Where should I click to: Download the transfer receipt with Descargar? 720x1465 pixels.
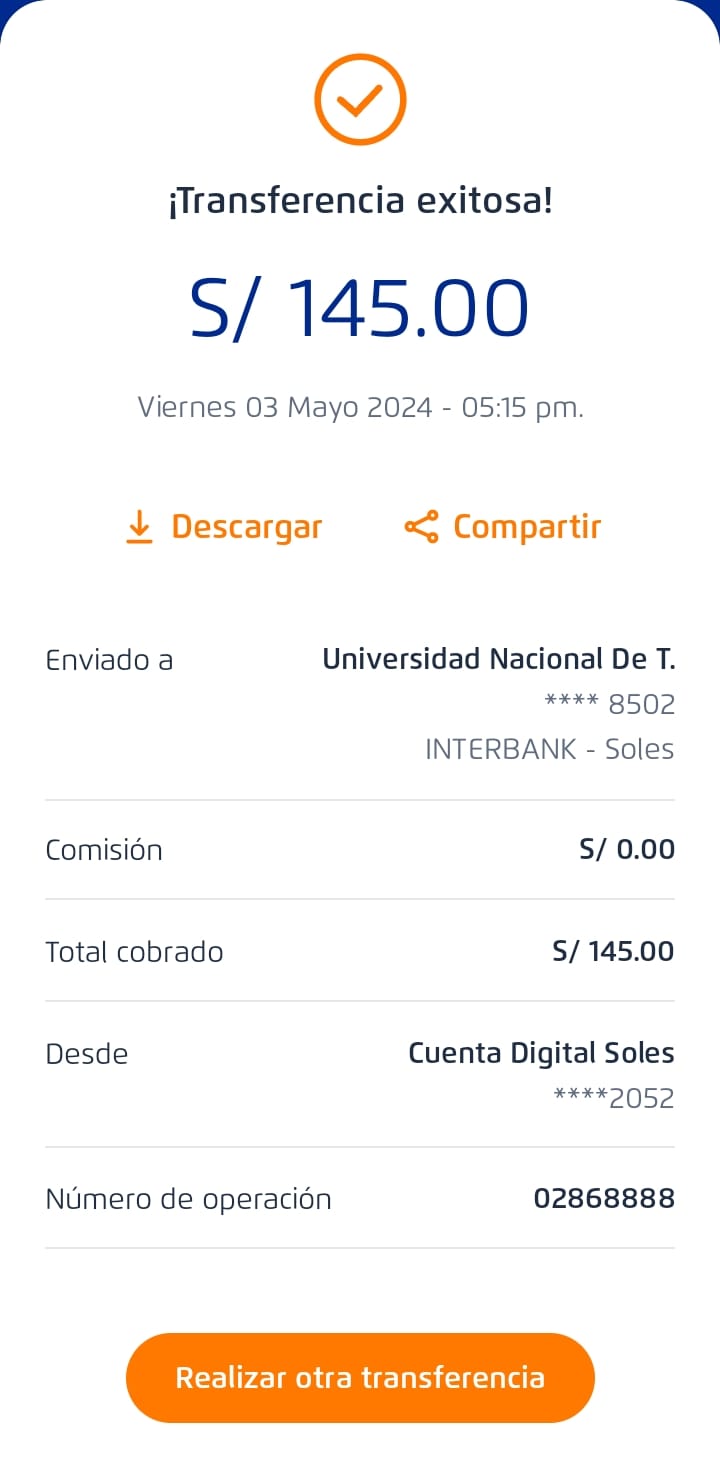click(x=225, y=527)
